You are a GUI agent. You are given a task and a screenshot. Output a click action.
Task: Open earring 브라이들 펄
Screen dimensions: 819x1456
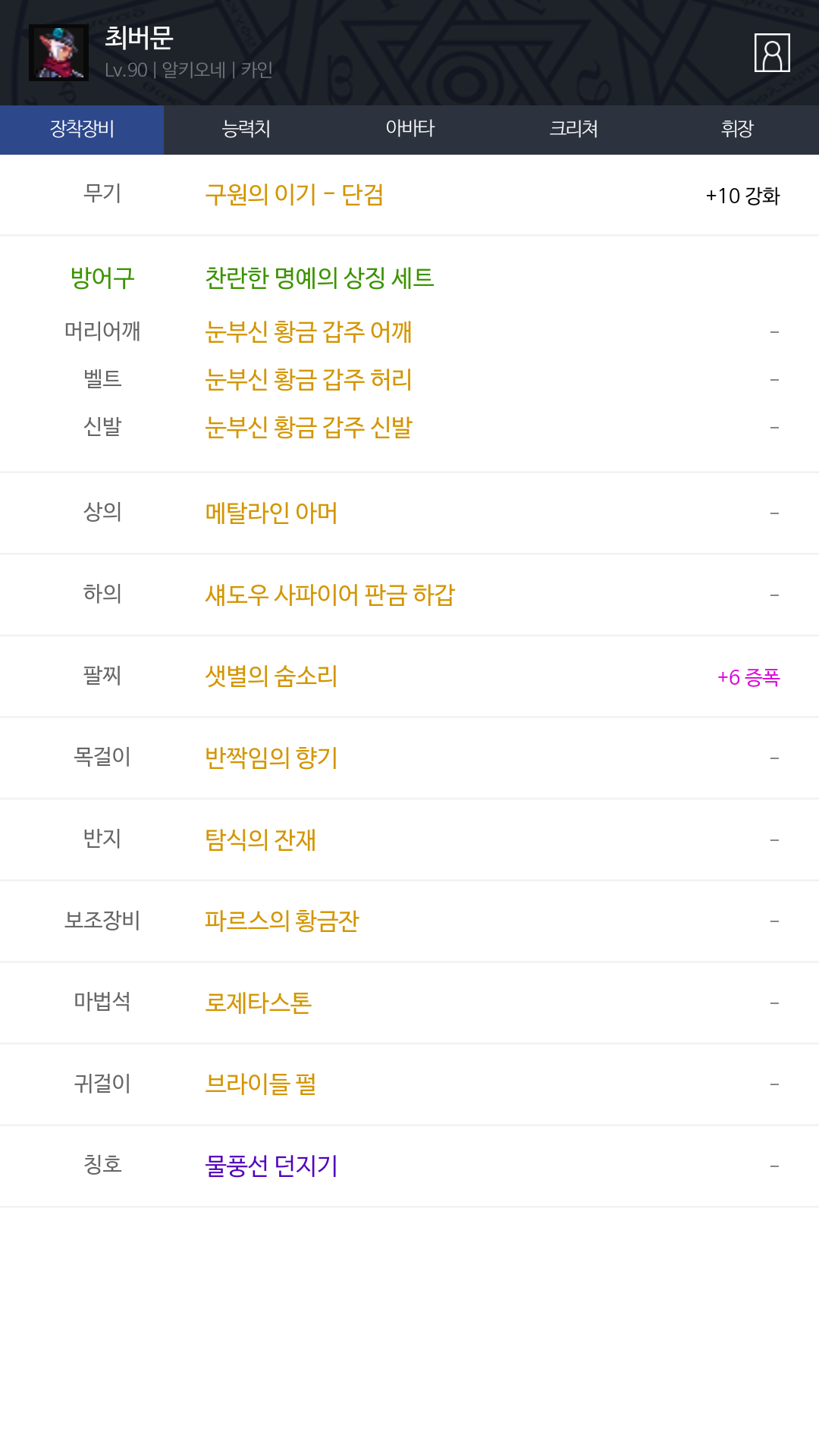[x=260, y=1084]
